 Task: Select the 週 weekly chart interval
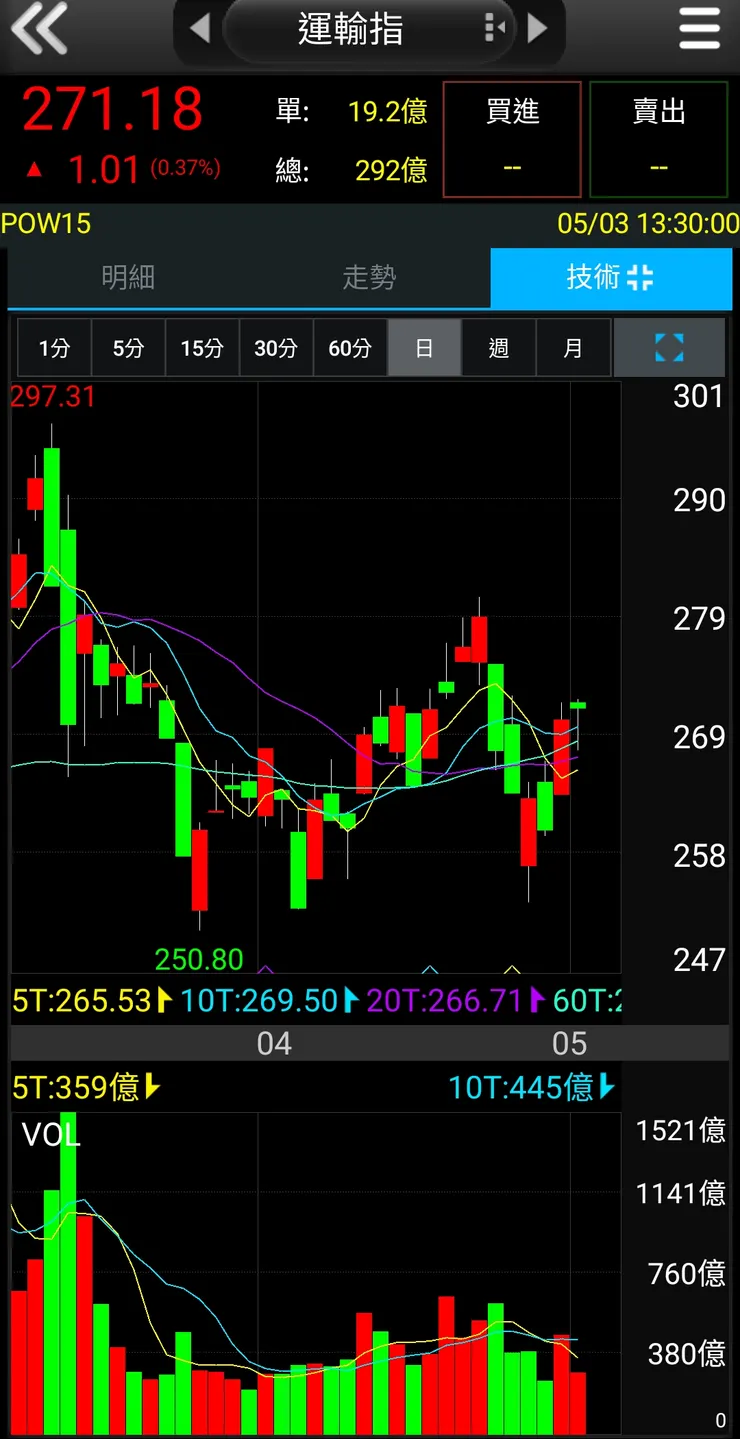[x=498, y=348]
